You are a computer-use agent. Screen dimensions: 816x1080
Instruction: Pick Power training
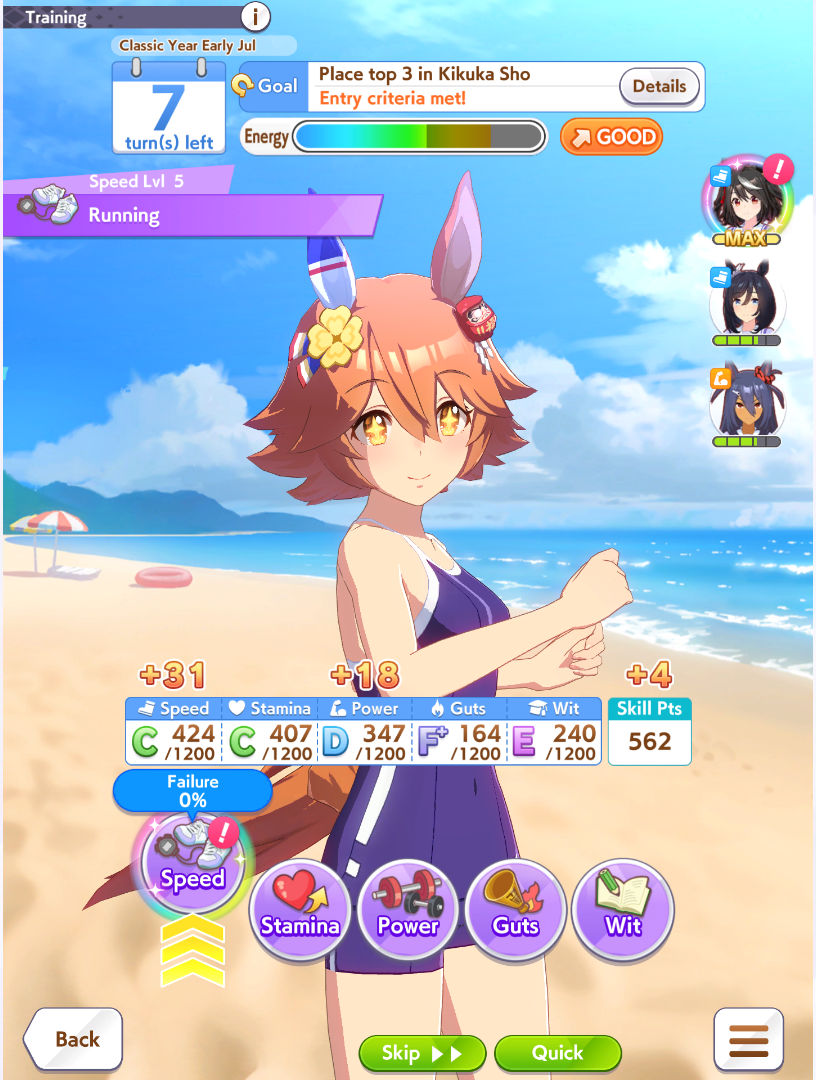point(408,910)
